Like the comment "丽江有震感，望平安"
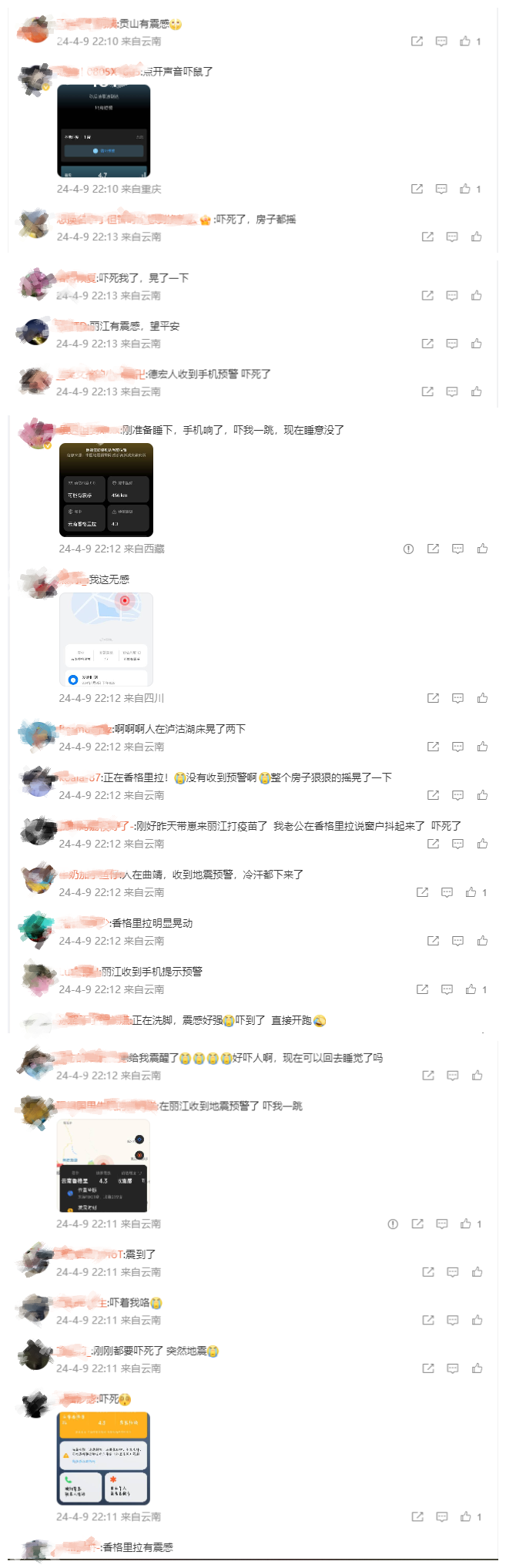Screen dimensions: 506x1568 477,344
